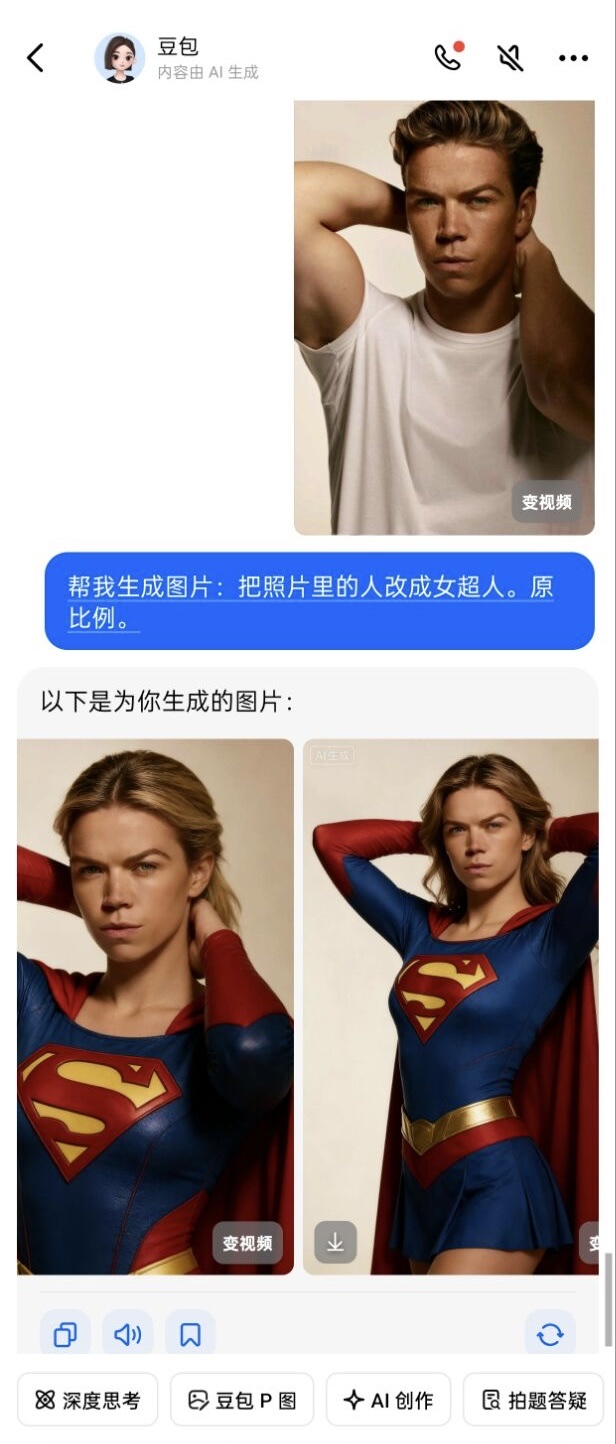Viewport: 616px width, 1444px height.
Task: Go back using the top-left arrow
Action: (x=35, y=58)
